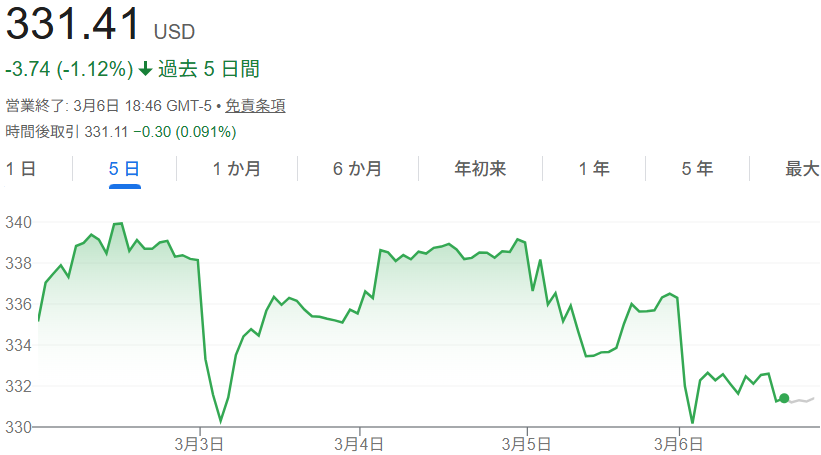Switch to the 6 か月 range

coord(357,169)
